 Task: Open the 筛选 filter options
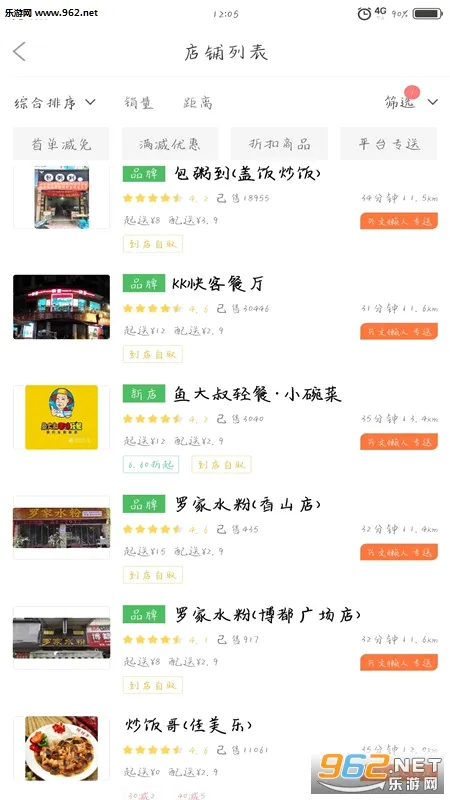coord(411,102)
